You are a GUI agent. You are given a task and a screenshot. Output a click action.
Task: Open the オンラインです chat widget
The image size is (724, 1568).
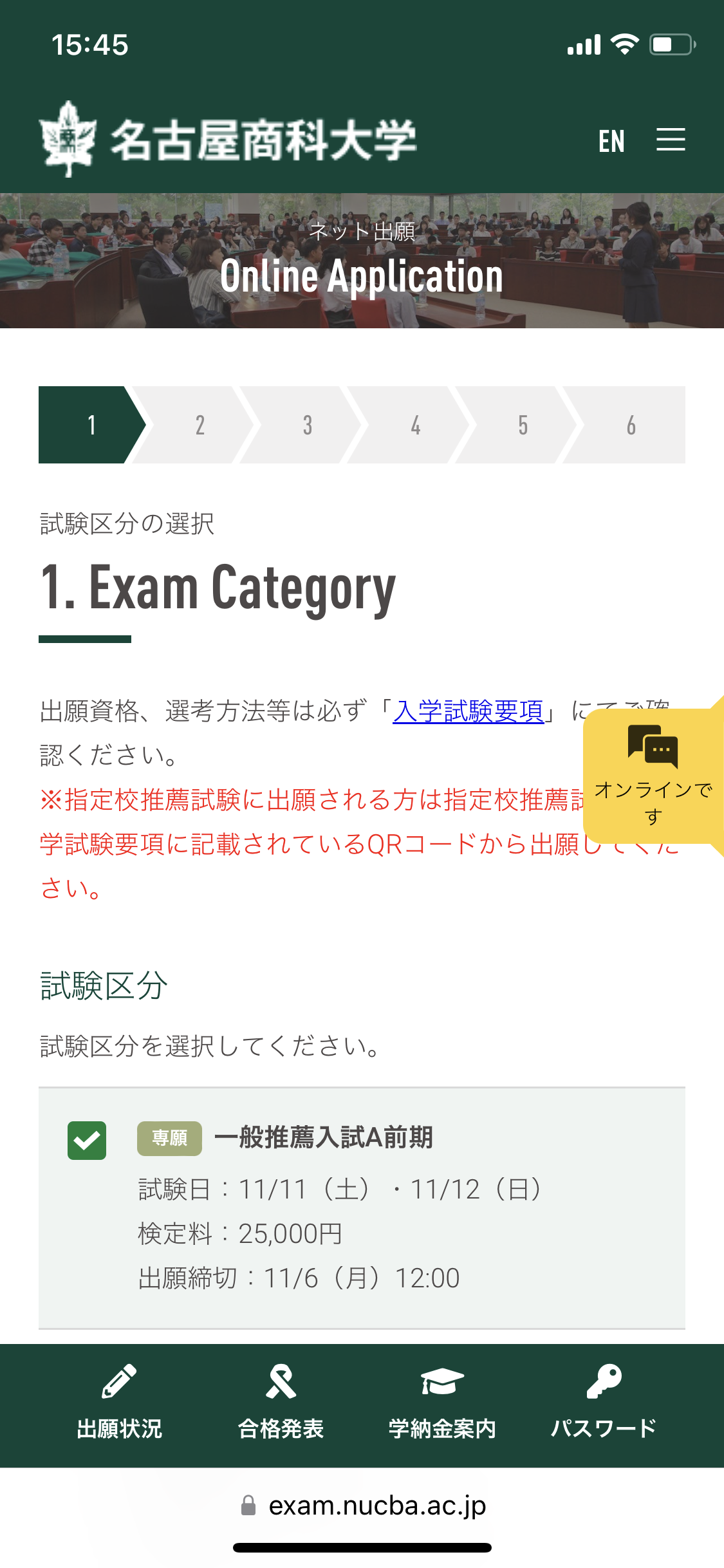tap(653, 776)
